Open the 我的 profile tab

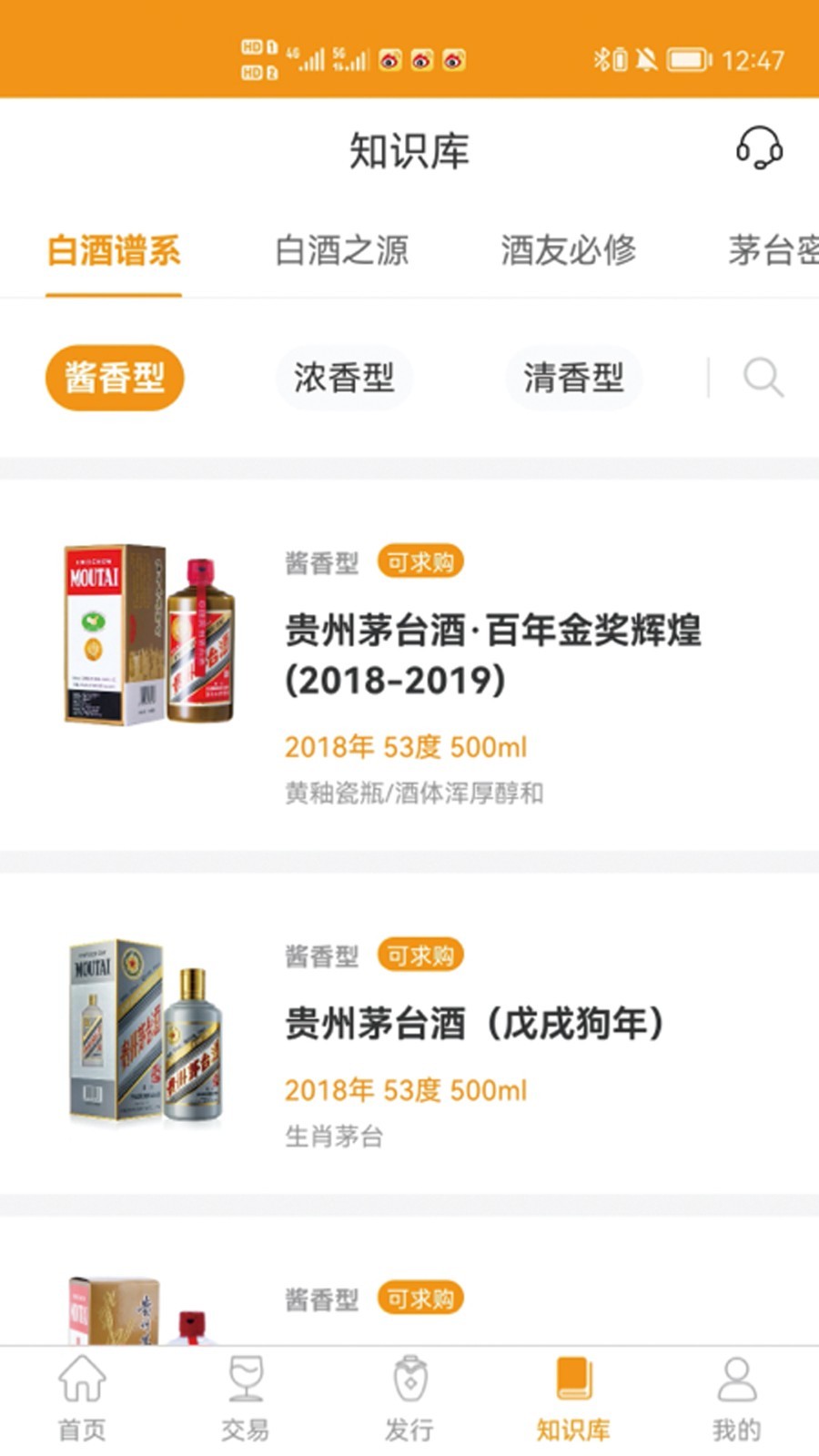tap(736, 1399)
